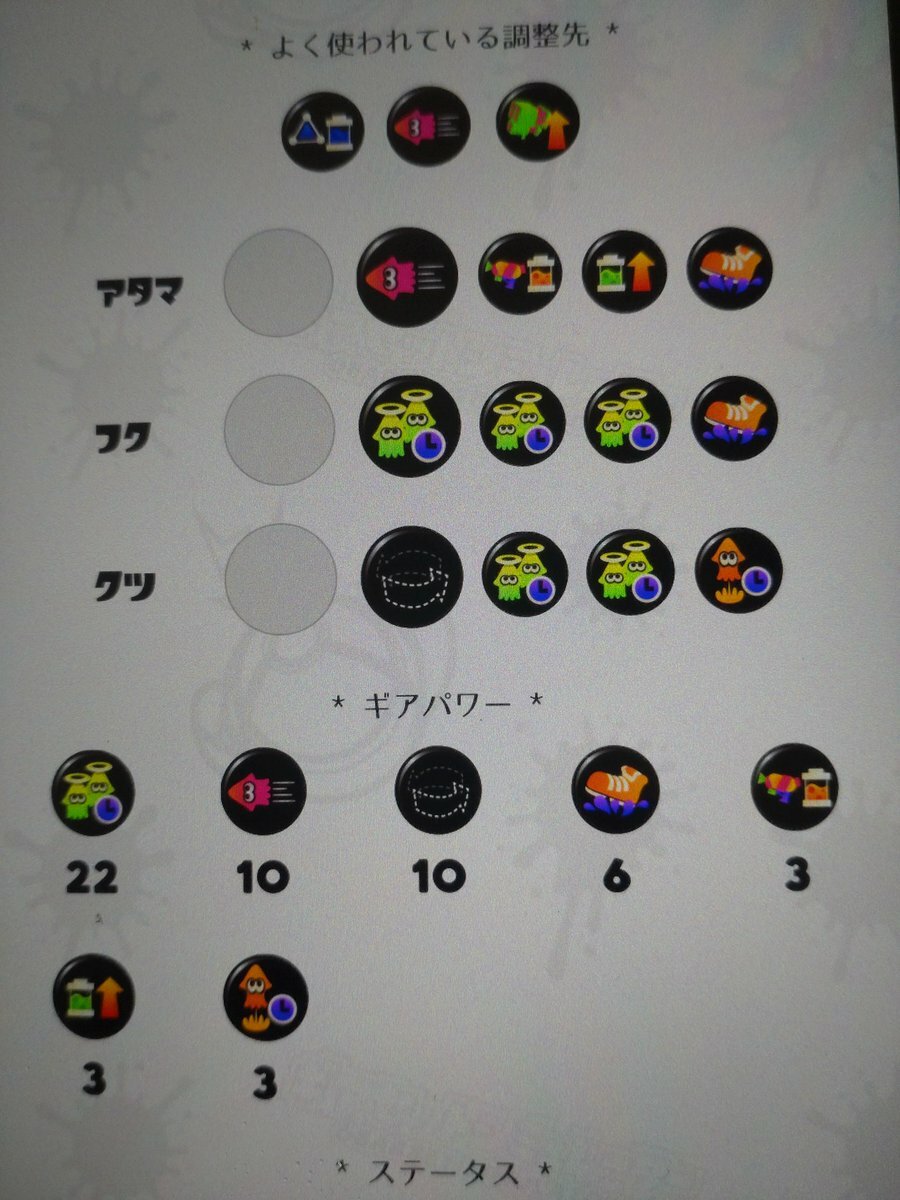Screen dimensions: 900x1200
Task: Select gear in the empty フク slot
Action: pos(278,430)
